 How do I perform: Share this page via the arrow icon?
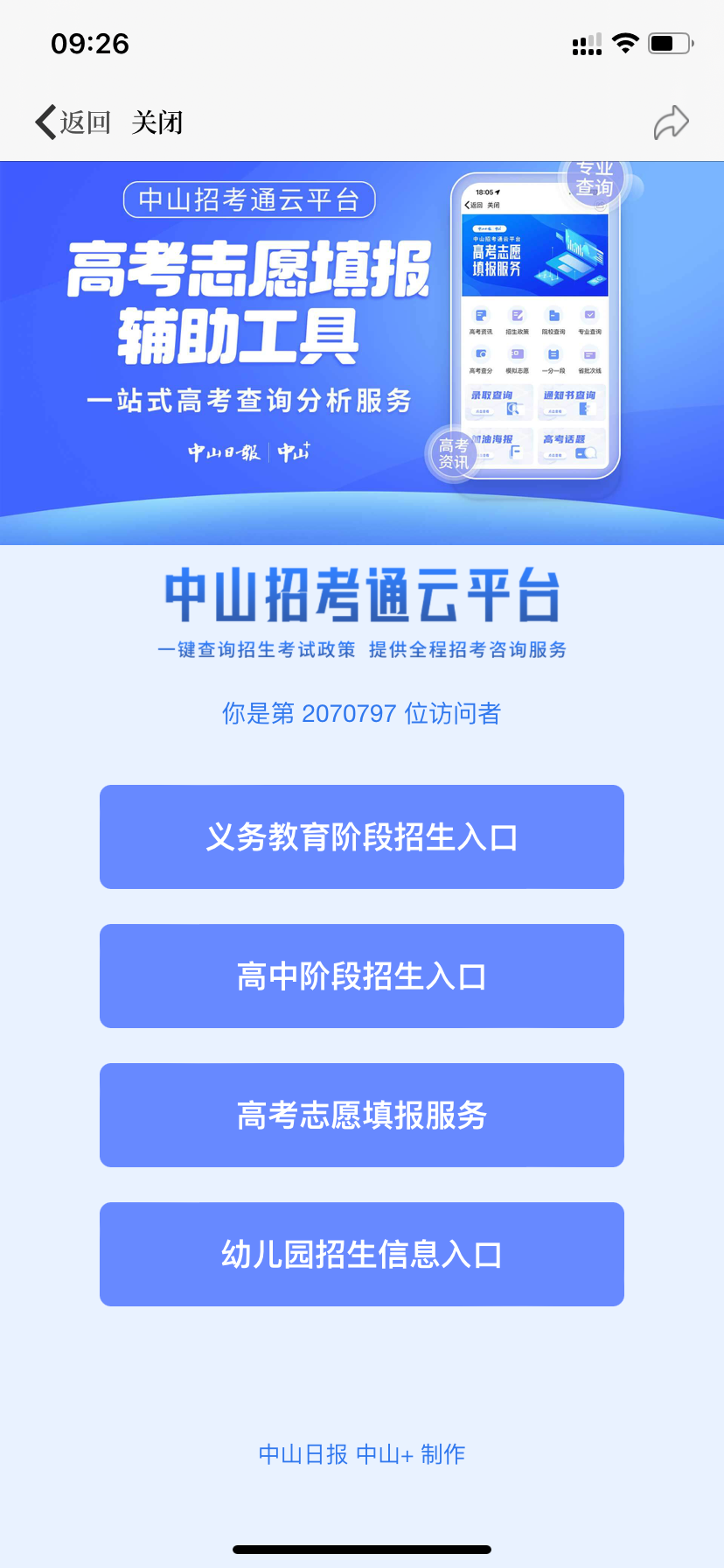pos(671,122)
